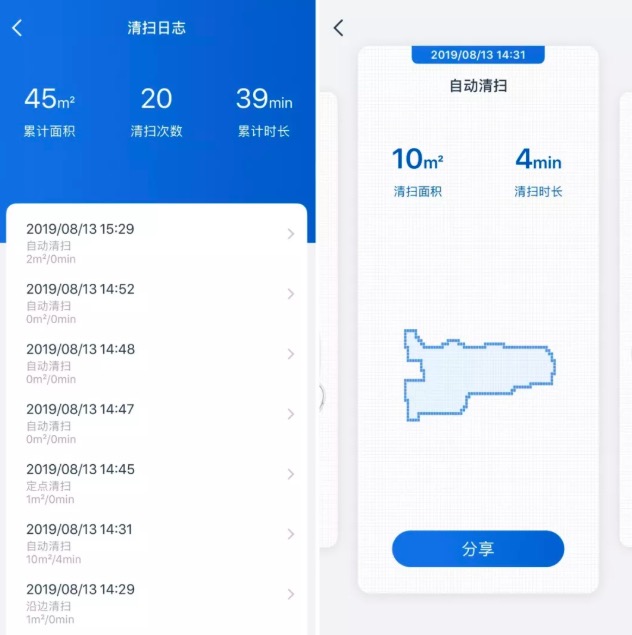Go back from the 清扫日志 screen
Viewport: 632px width, 635px height.
(x=17, y=28)
